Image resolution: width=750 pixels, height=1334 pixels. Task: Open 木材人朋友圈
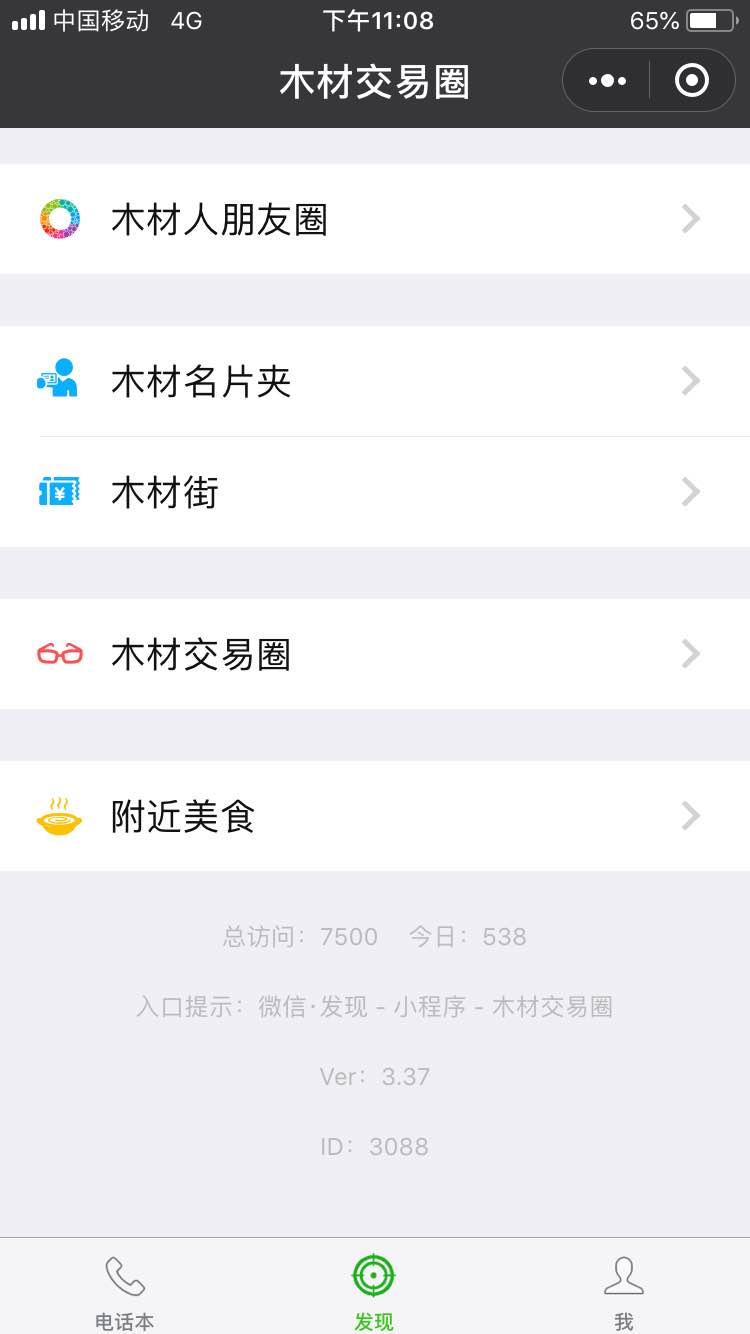375,219
